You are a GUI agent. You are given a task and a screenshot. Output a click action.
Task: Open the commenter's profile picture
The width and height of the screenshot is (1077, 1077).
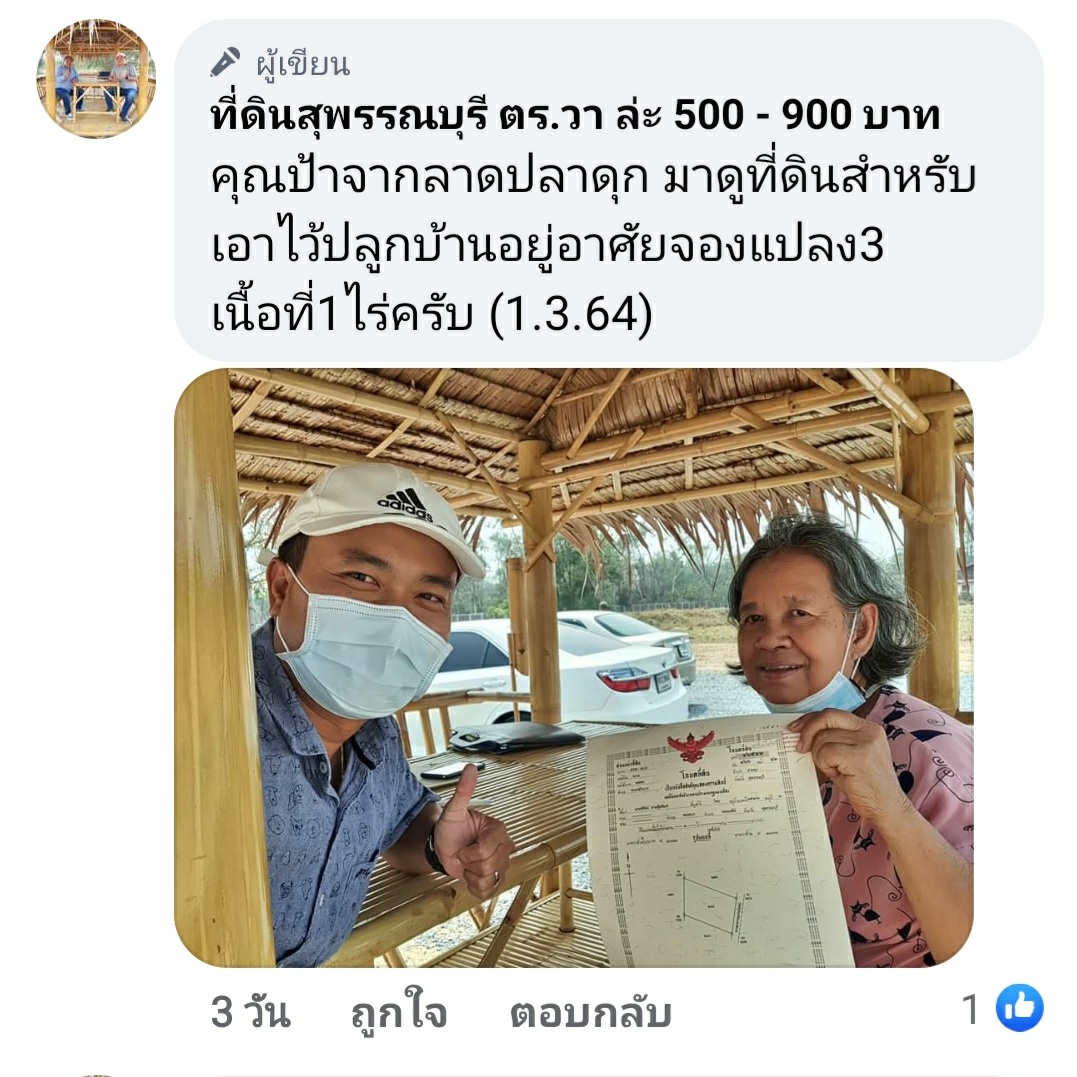click(x=96, y=79)
